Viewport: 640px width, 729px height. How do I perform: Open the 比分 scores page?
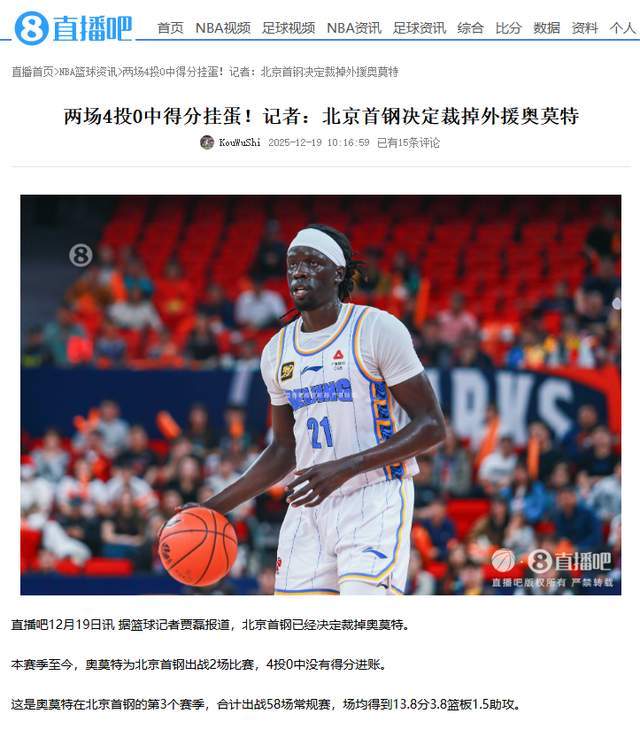508,28
